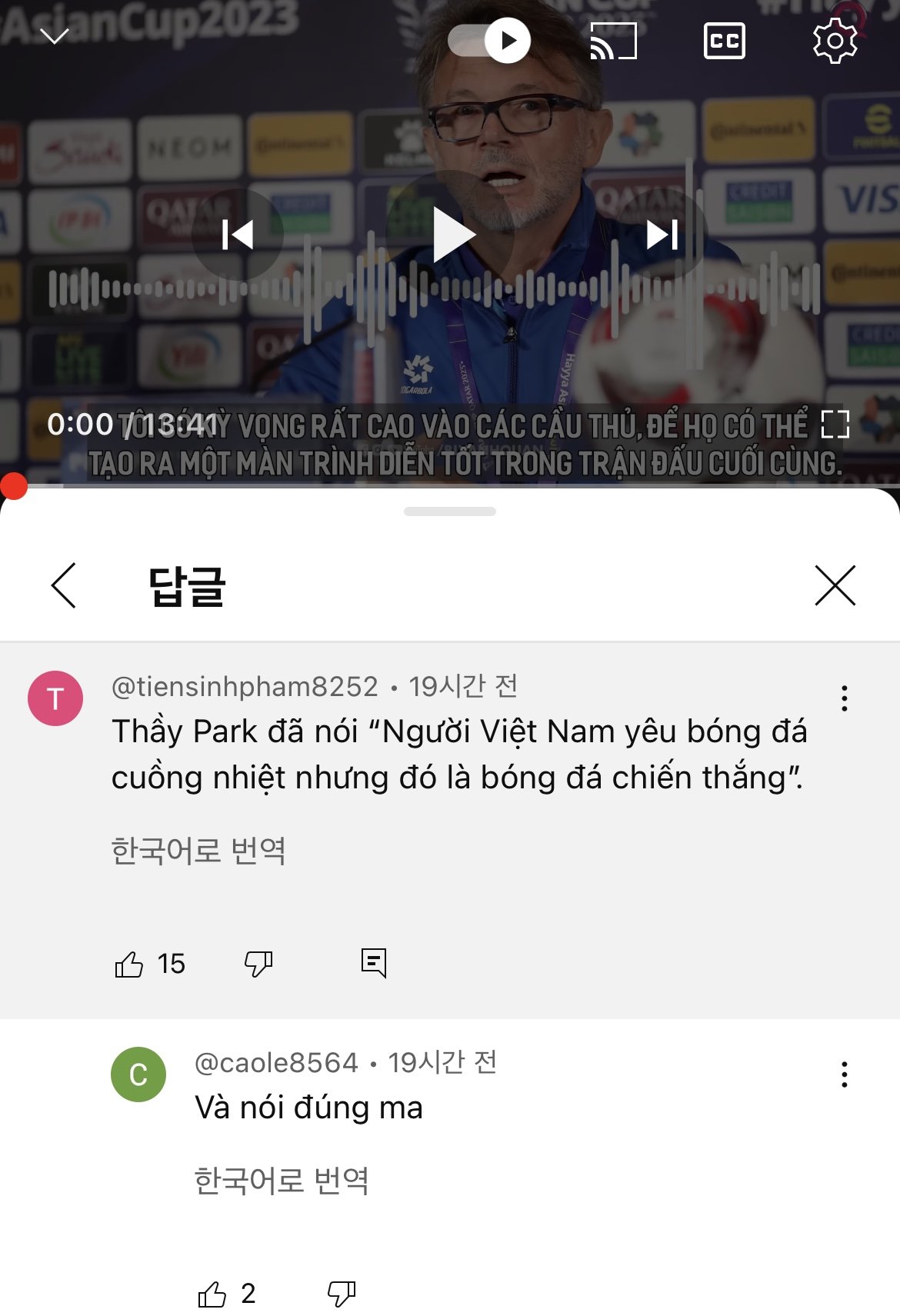Like @caole8564's reply

click(x=212, y=1294)
